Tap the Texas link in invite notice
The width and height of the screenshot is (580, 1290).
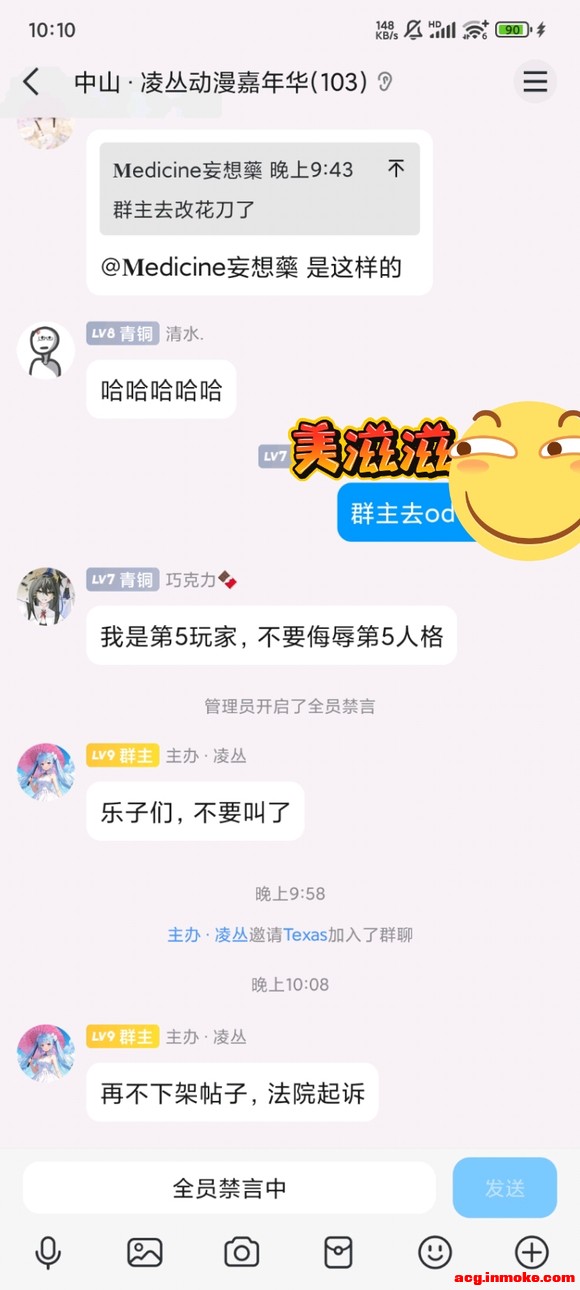[305, 935]
